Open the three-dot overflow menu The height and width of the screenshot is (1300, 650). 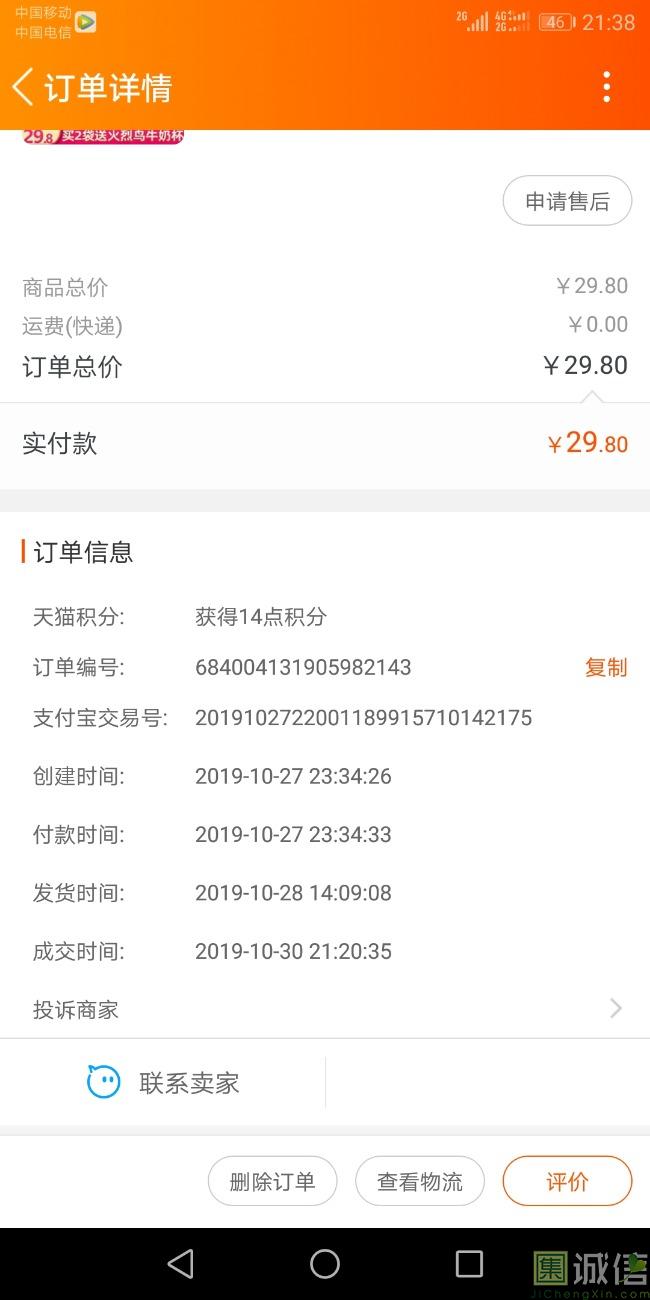click(606, 87)
